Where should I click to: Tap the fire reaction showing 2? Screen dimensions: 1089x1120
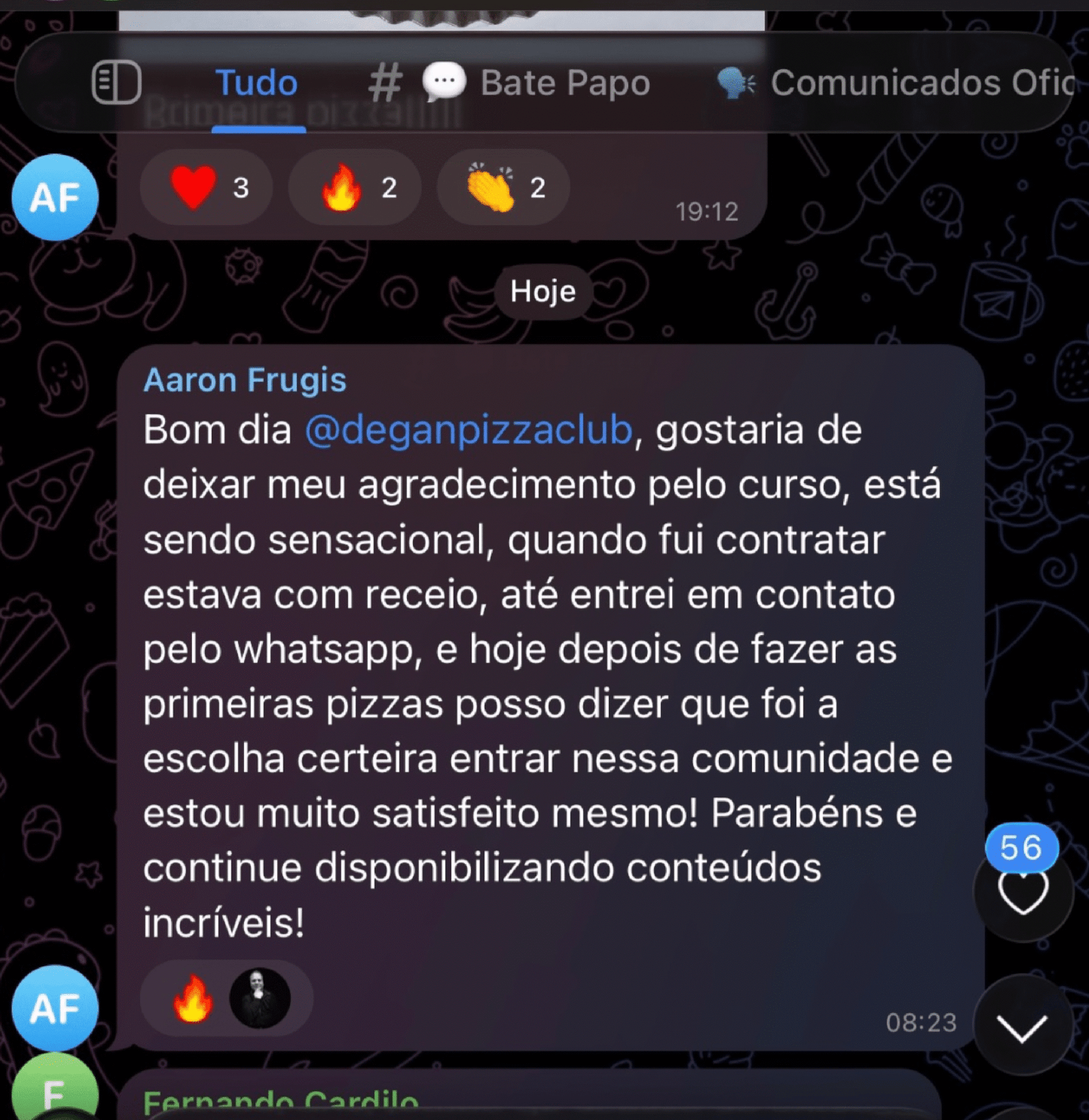(353, 189)
